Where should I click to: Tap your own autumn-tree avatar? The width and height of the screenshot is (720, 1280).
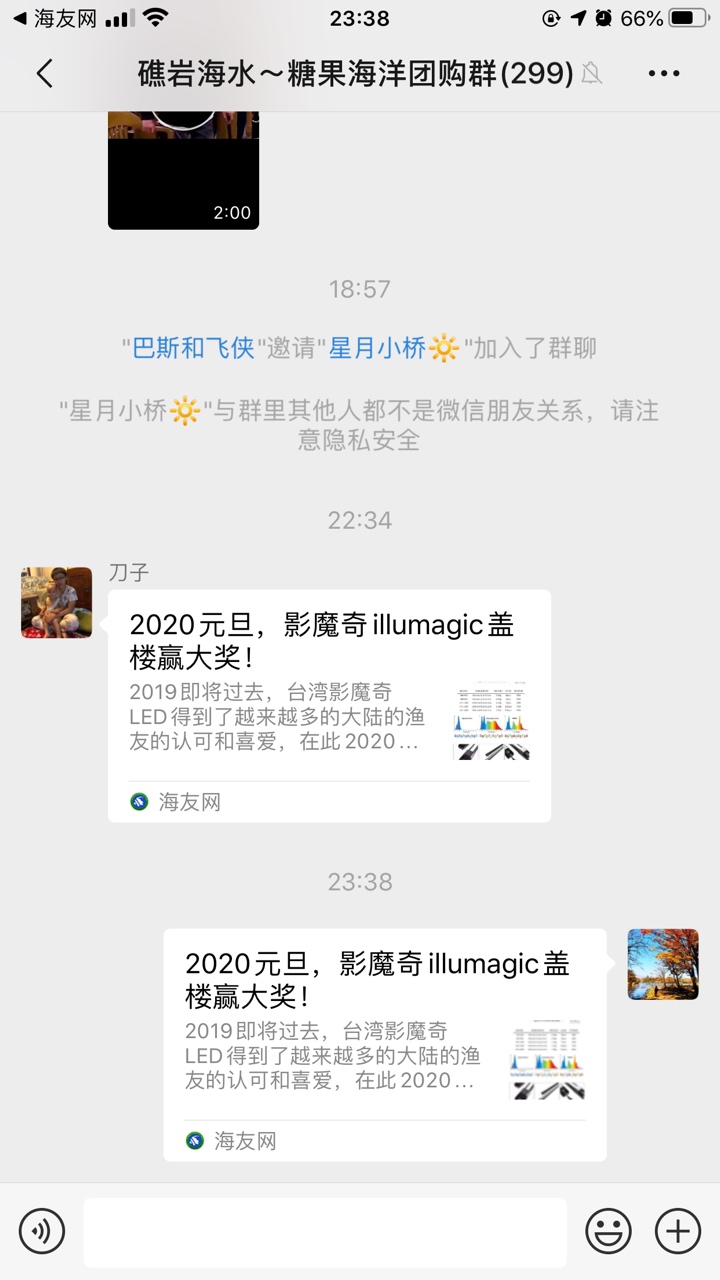click(x=662, y=964)
